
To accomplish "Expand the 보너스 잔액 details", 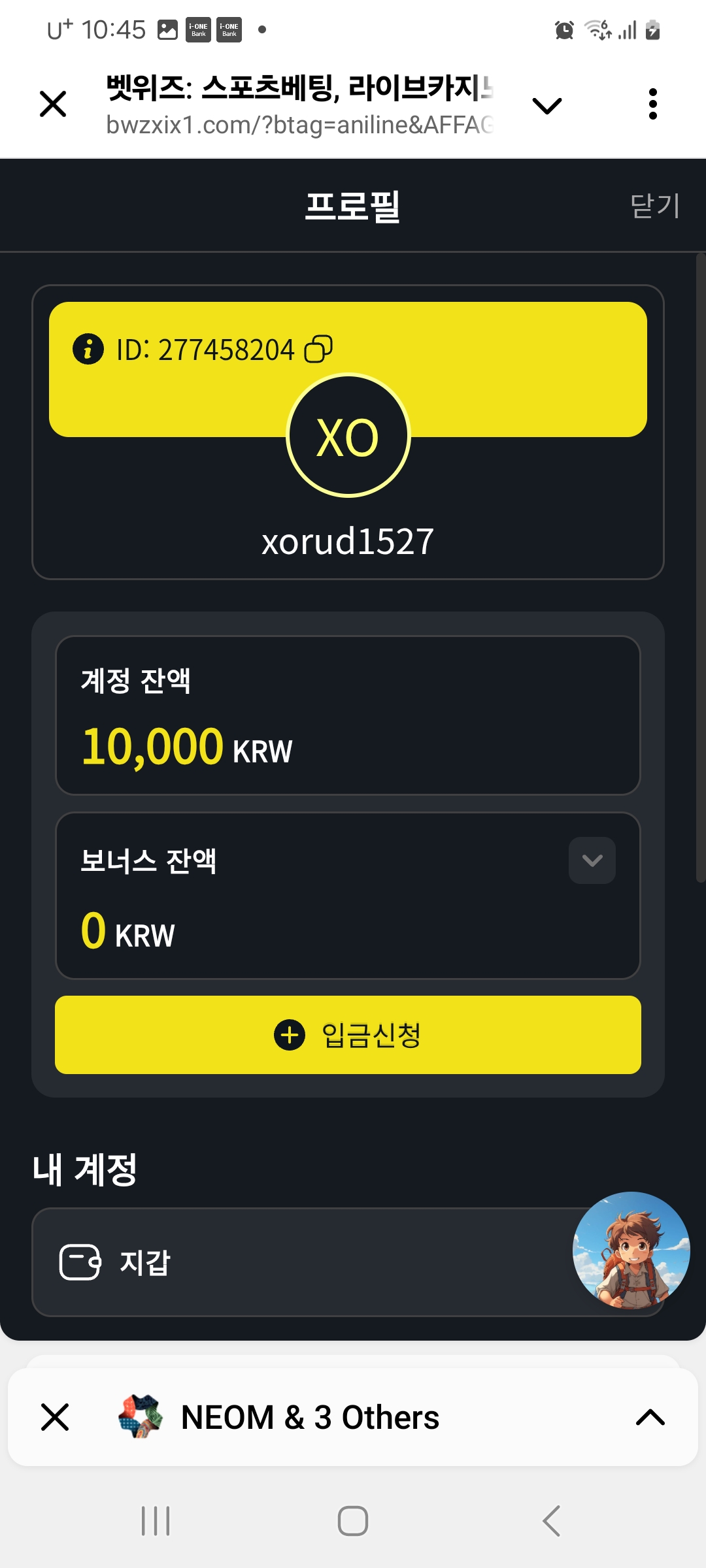I will [x=592, y=860].
